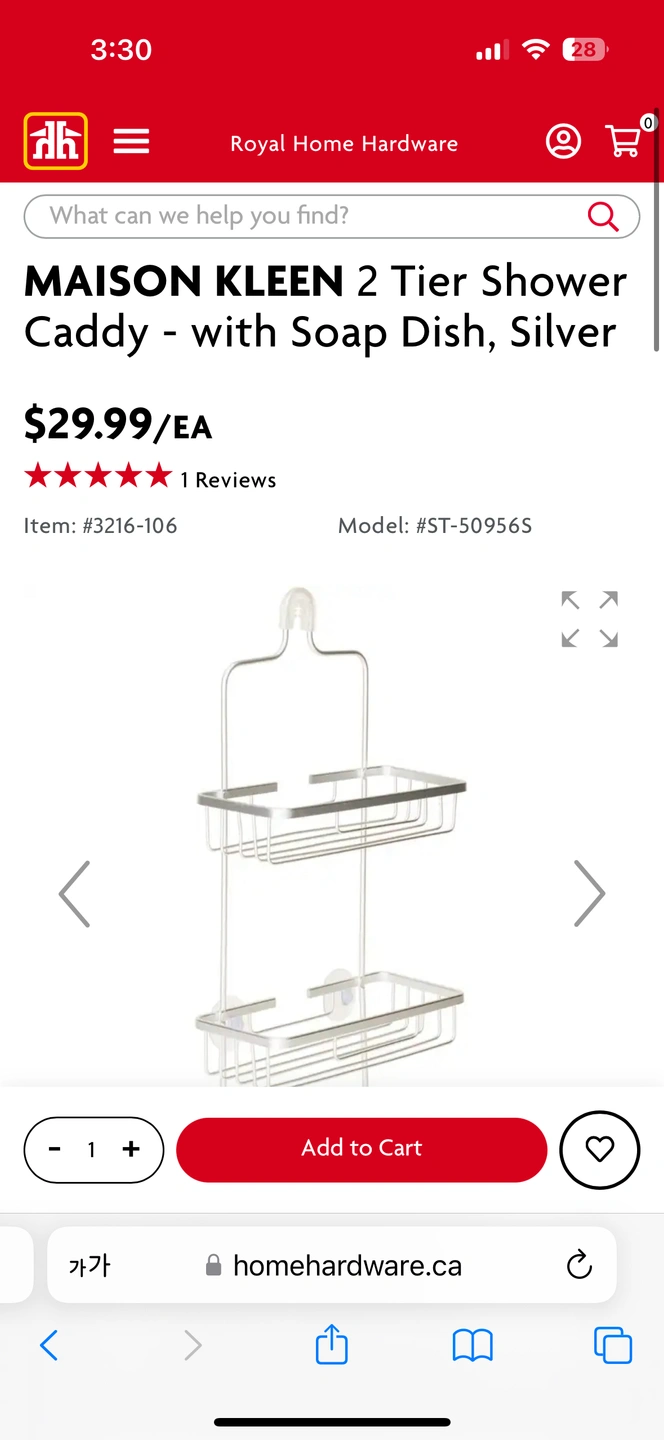Go back in Safari
Viewport: 664px width, 1440px height.
[49, 1346]
